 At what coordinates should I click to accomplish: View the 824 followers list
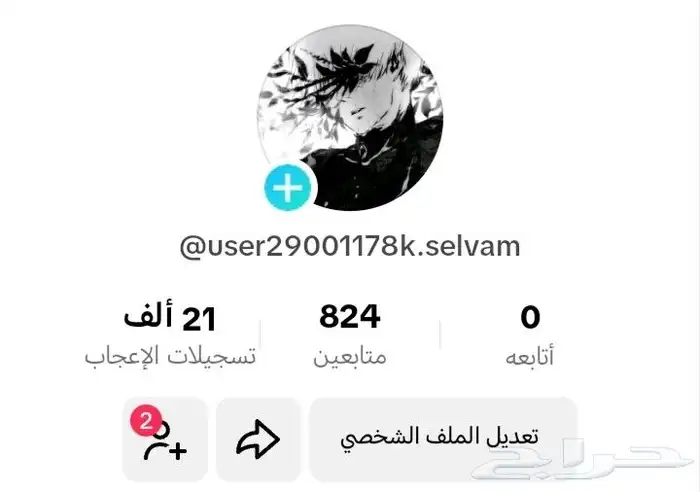pyautogui.click(x=350, y=334)
